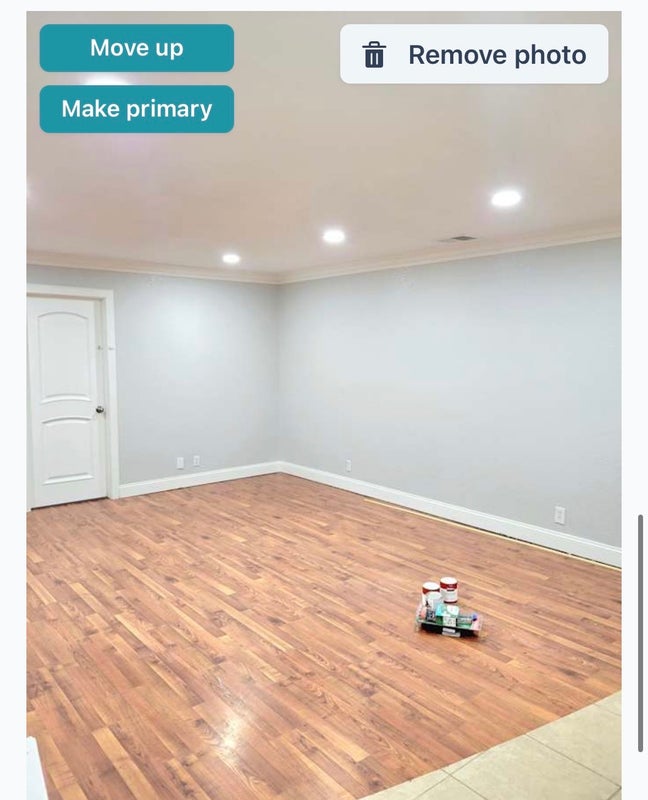Make this photo the primary image
This screenshot has width=648, height=800.
click(137, 109)
